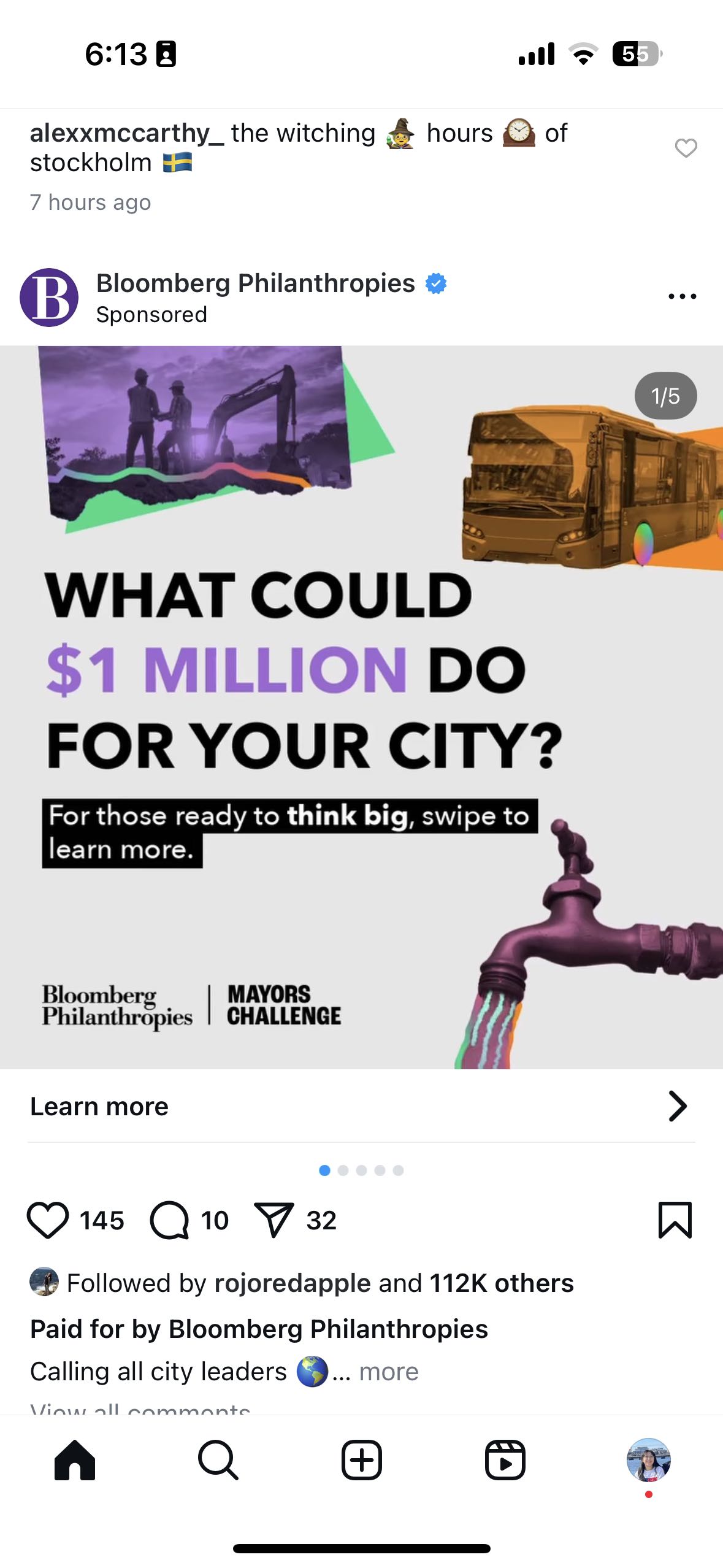Open rojoredapple's profile from followed-by line
The image size is (723, 1568).
pyautogui.click(x=292, y=1283)
